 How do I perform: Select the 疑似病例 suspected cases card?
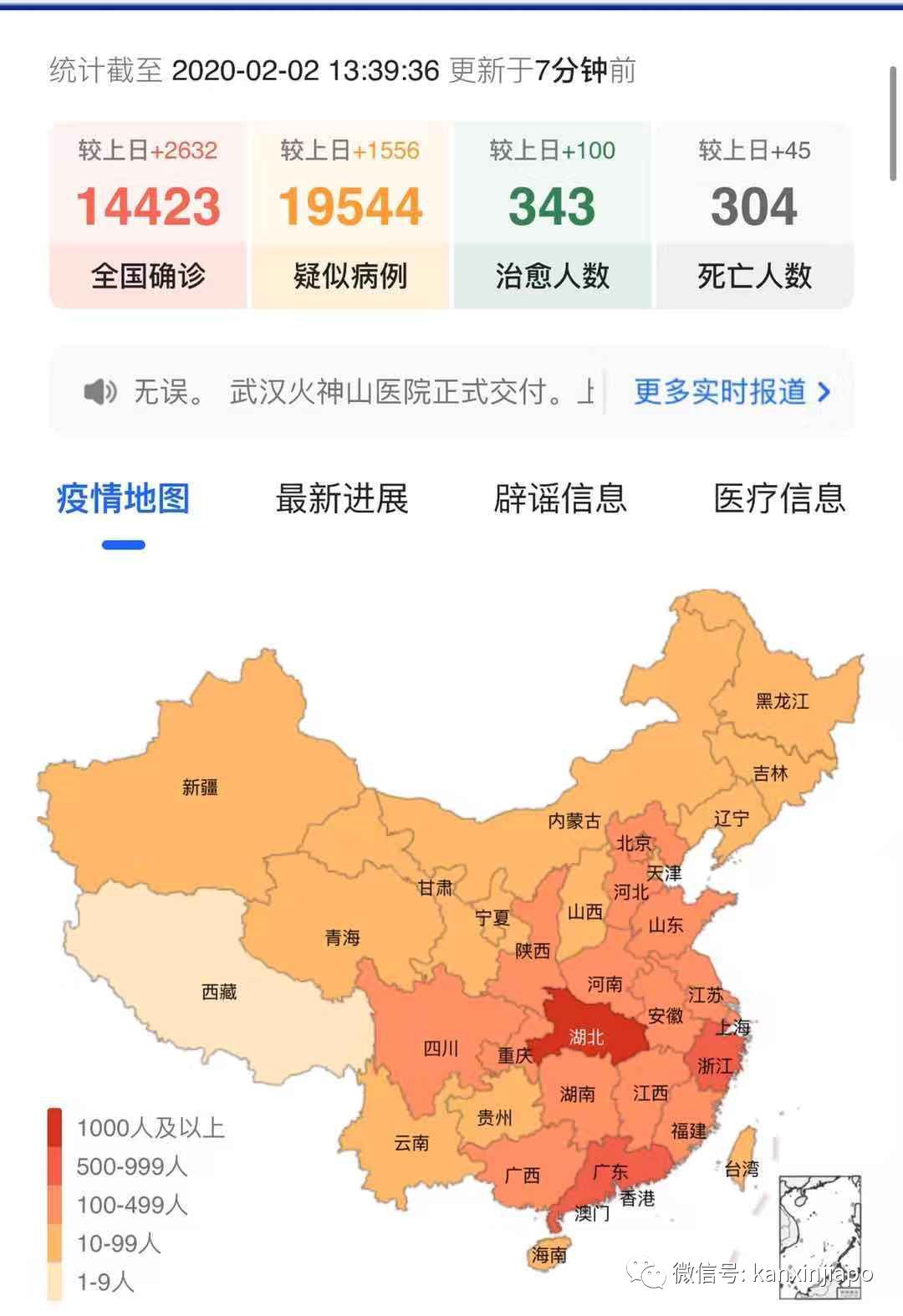(x=351, y=210)
